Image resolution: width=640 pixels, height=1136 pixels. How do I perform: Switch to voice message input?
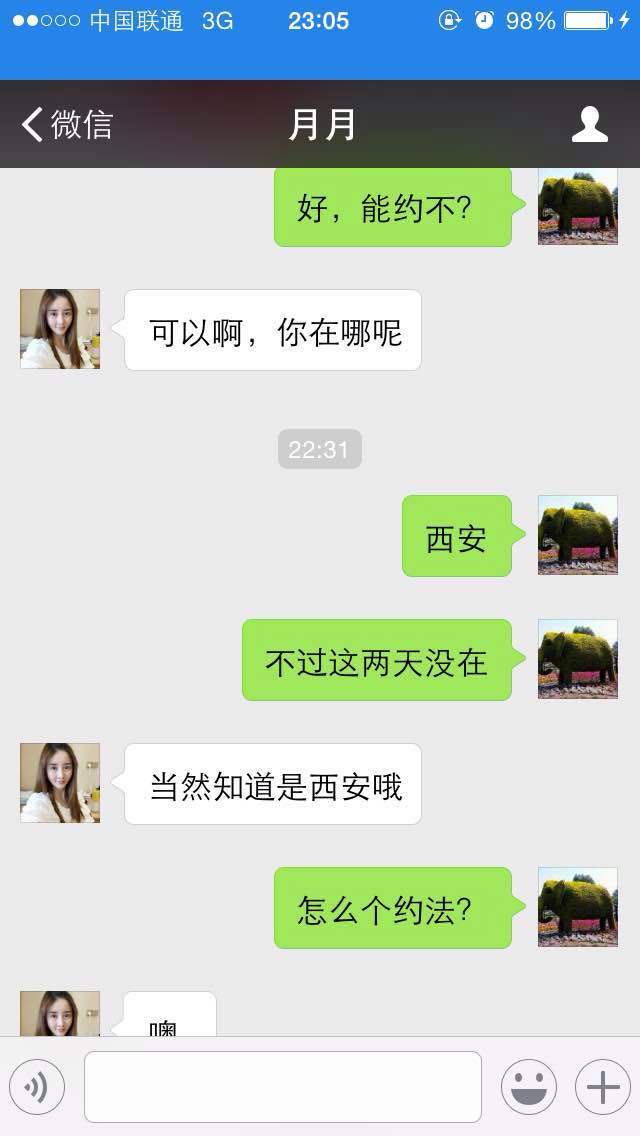(37, 1087)
